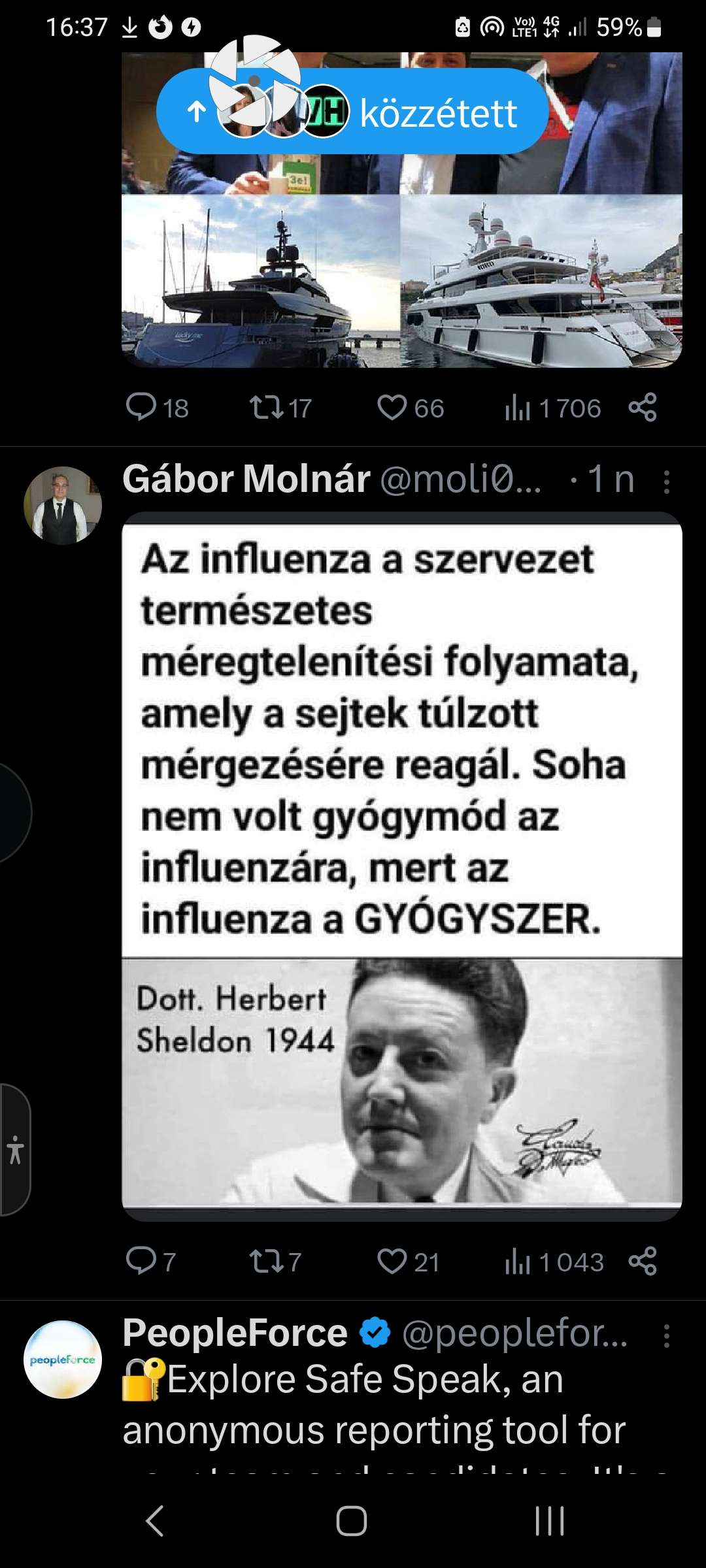Open the dark yacht photo
Screen dimensions: 706x1568
coord(260,281)
